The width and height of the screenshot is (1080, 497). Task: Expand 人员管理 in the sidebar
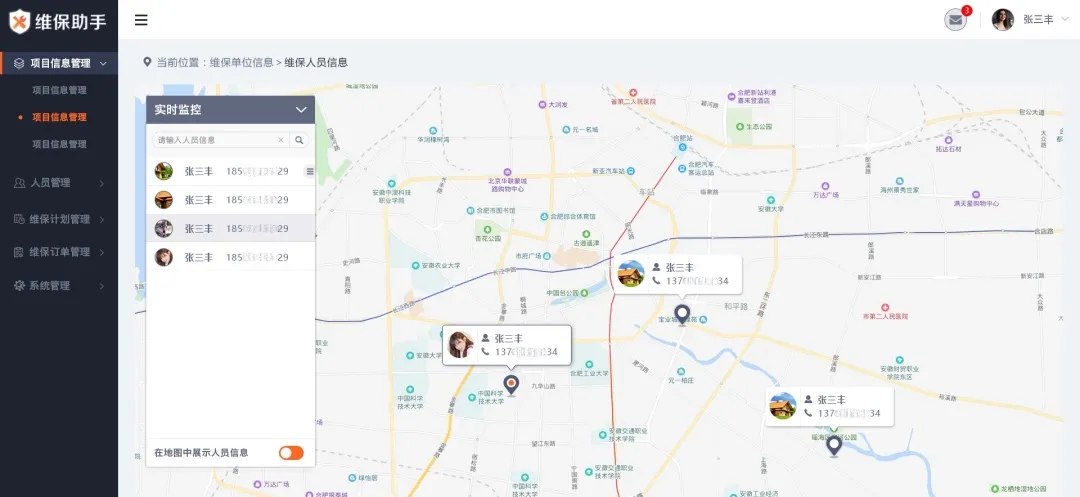point(59,183)
